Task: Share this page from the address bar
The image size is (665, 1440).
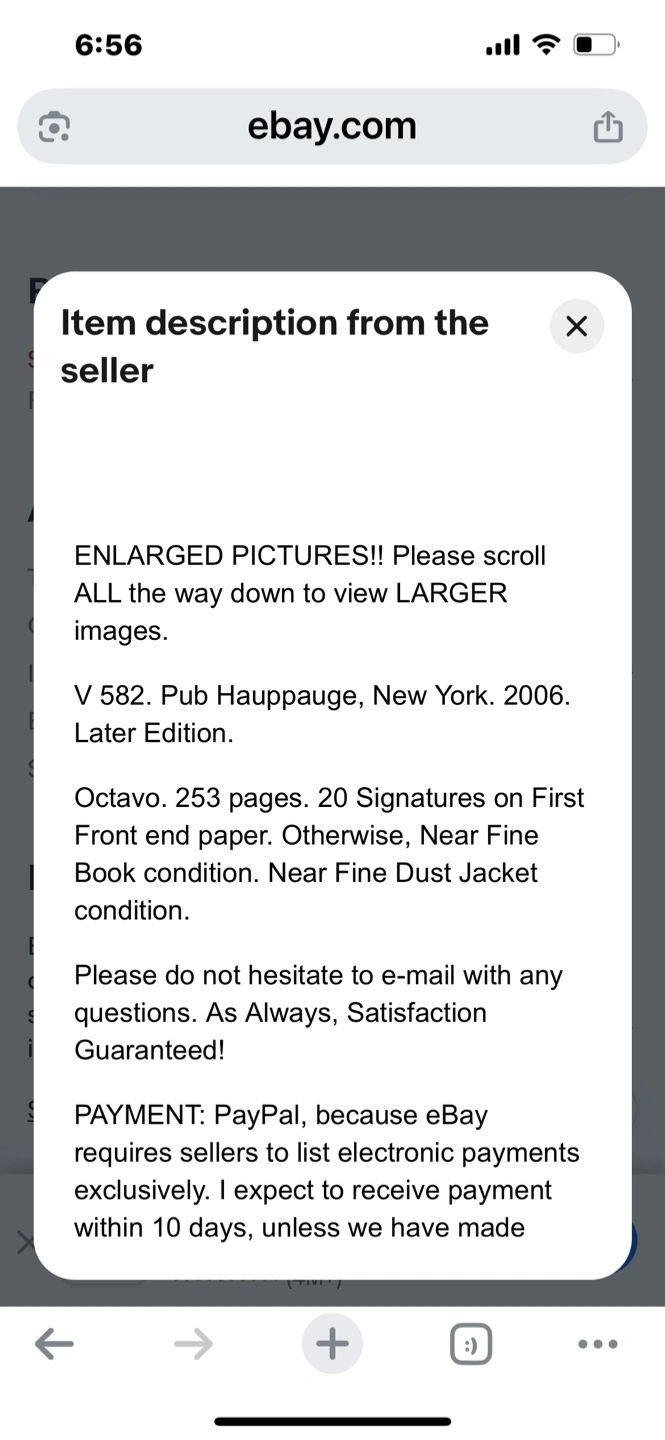Action: coord(608,127)
